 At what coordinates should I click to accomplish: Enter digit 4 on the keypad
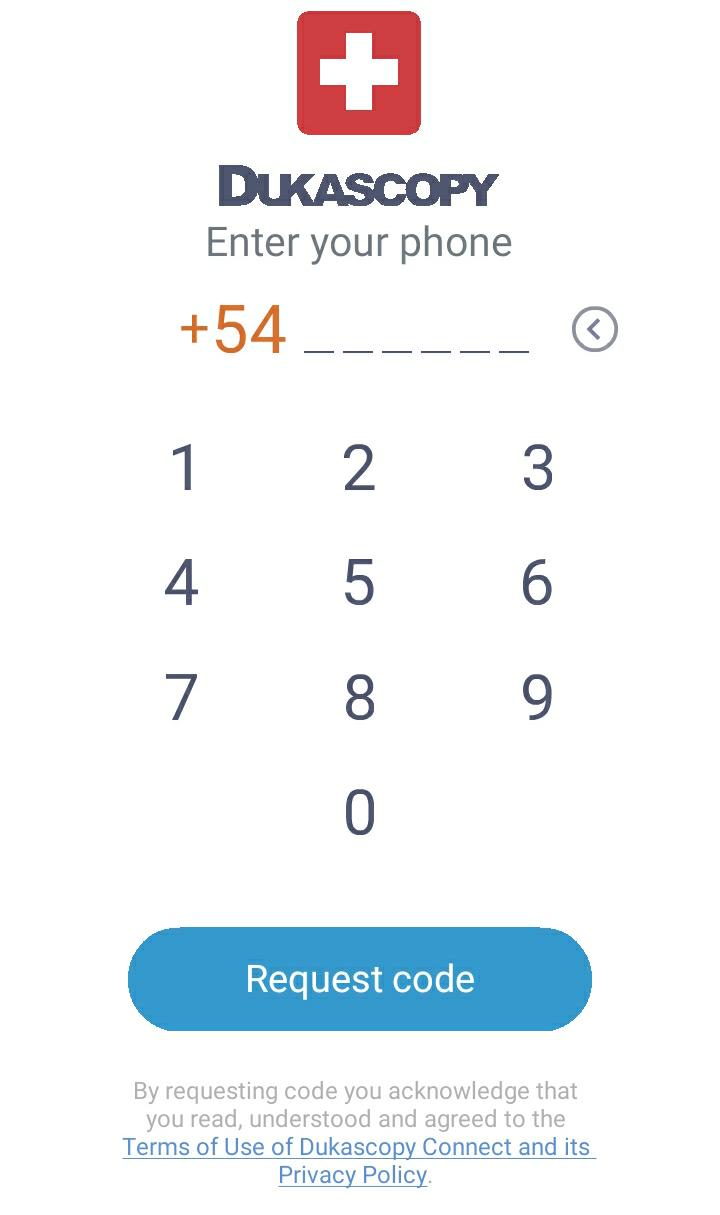[x=182, y=582]
